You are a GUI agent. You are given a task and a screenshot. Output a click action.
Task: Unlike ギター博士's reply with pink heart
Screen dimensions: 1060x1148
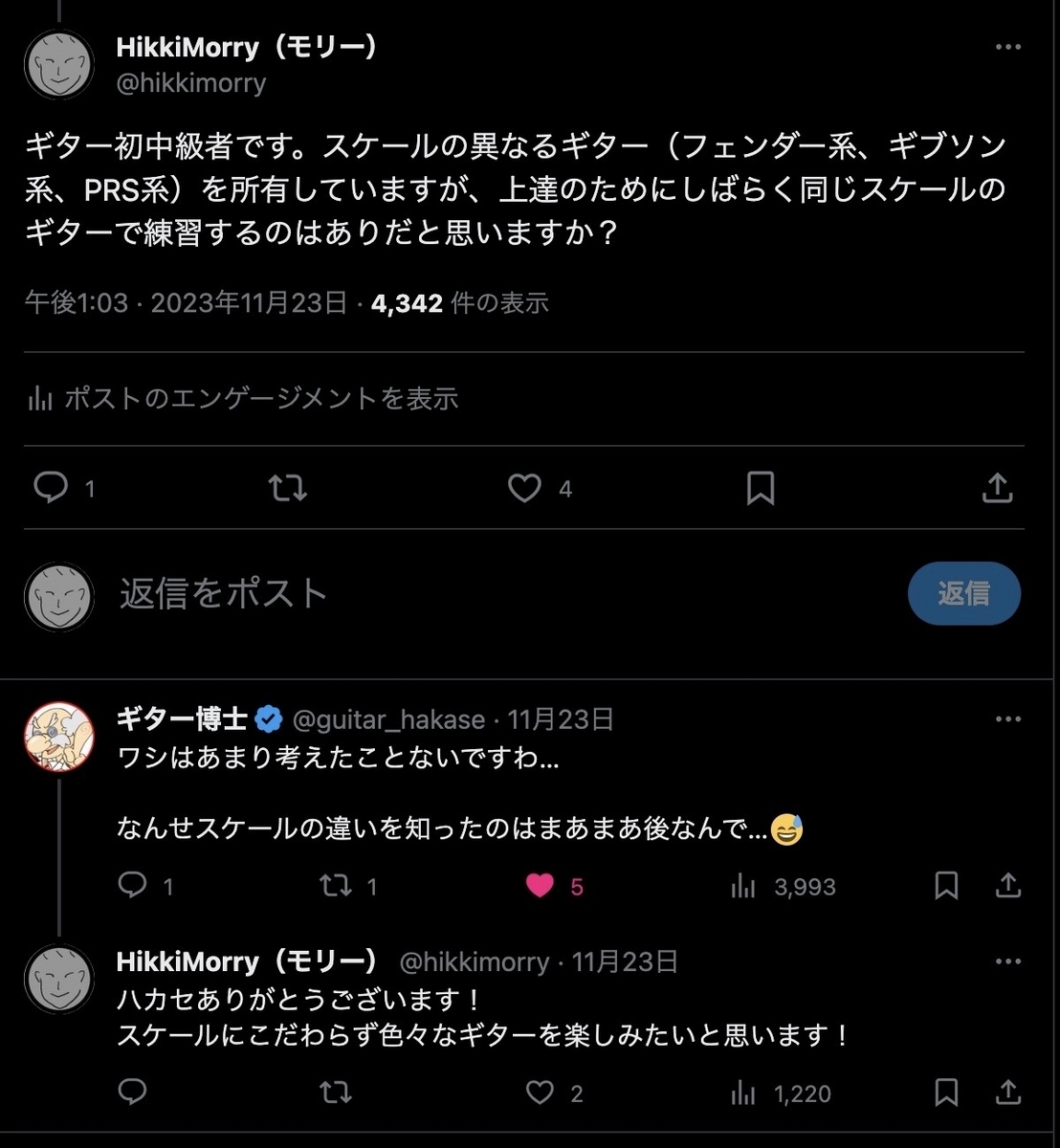(x=541, y=886)
